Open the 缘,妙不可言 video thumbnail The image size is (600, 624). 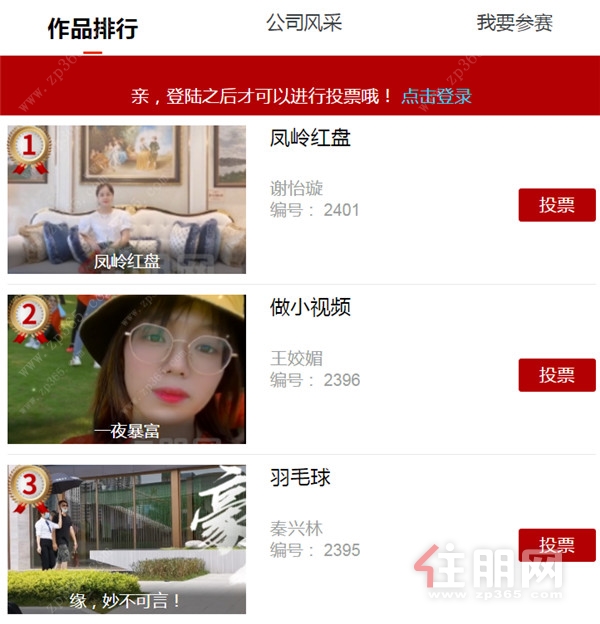click(x=127, y=539)
